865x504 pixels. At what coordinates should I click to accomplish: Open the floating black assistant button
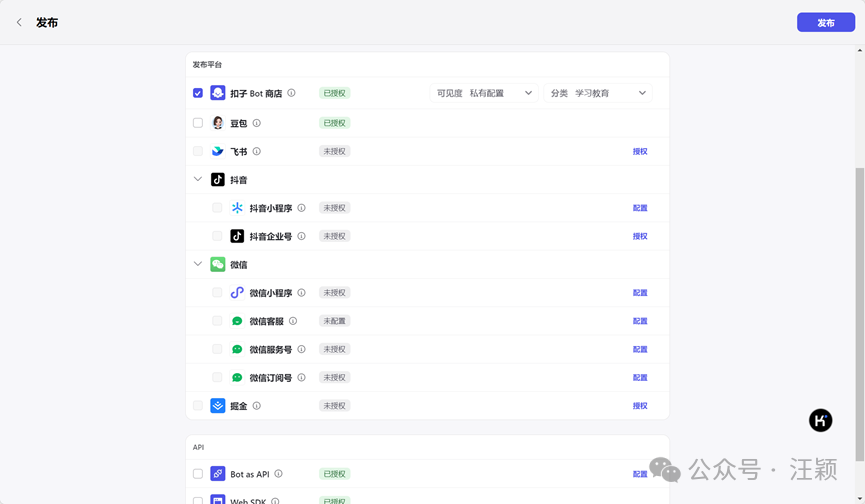(x=820, y=420)
